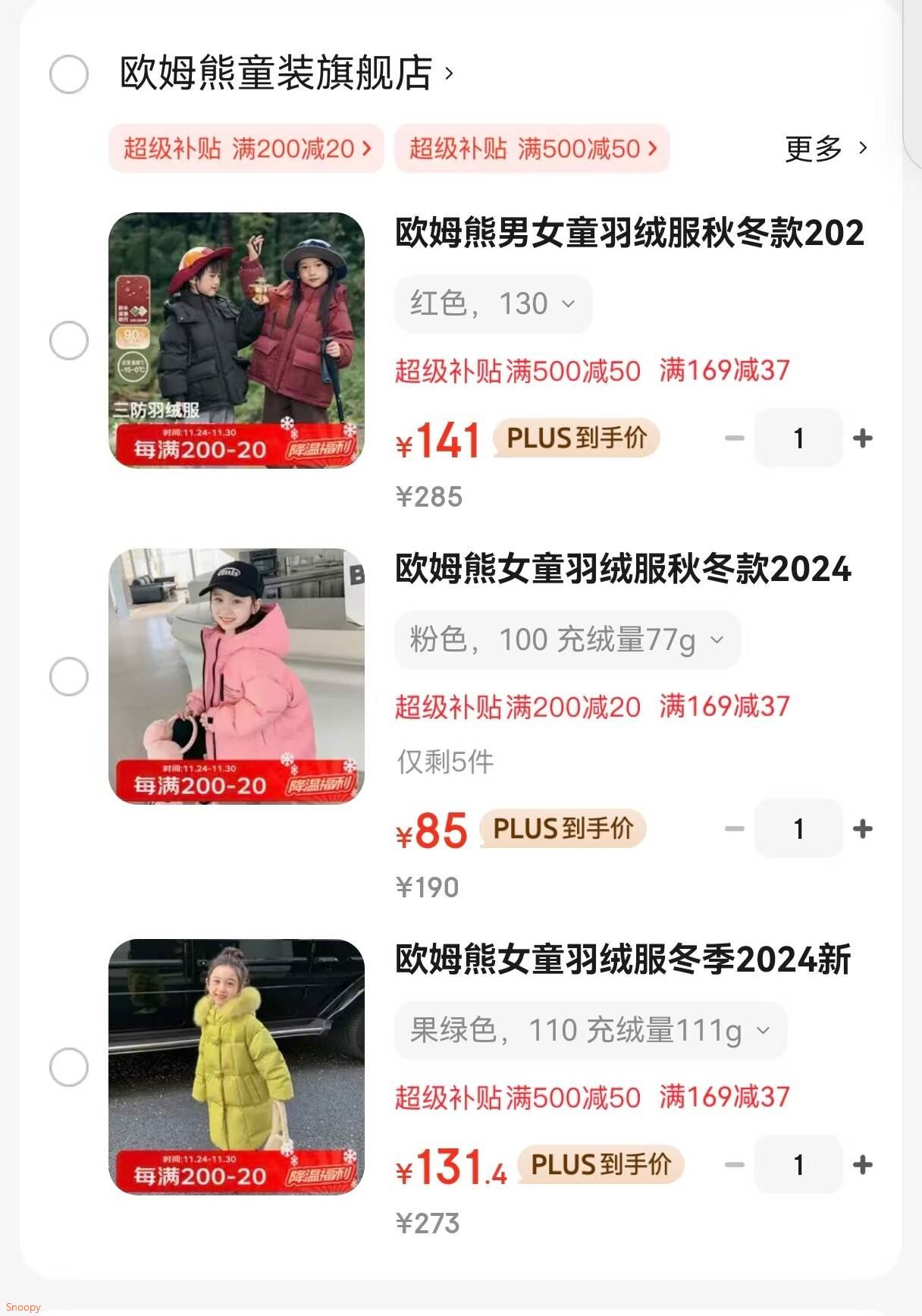Viewport: 922px width, 1316px height.
Task: Select the 果绿色 ¥131.4 jacket item
Action: [69, 1067]
